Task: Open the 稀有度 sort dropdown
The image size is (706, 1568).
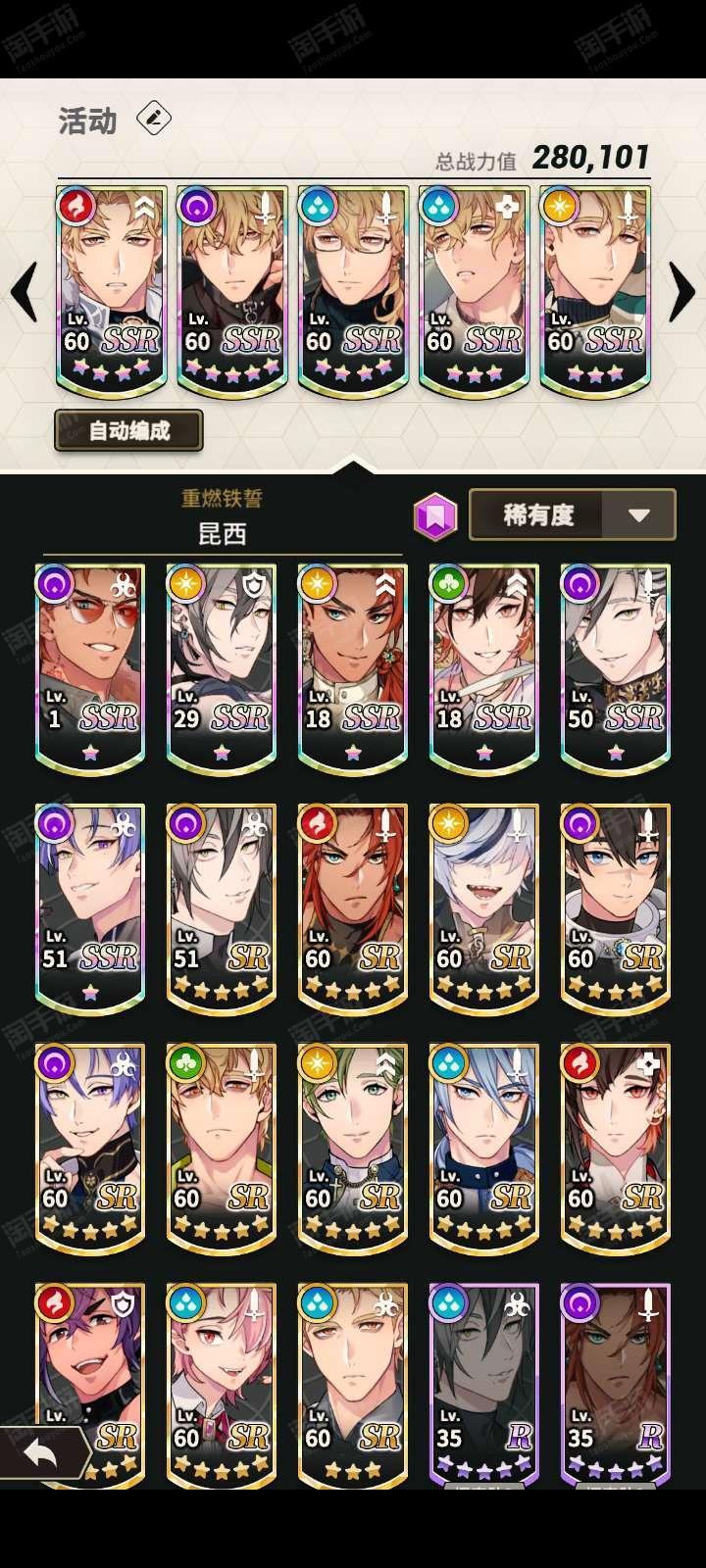Action: (573, 514)
